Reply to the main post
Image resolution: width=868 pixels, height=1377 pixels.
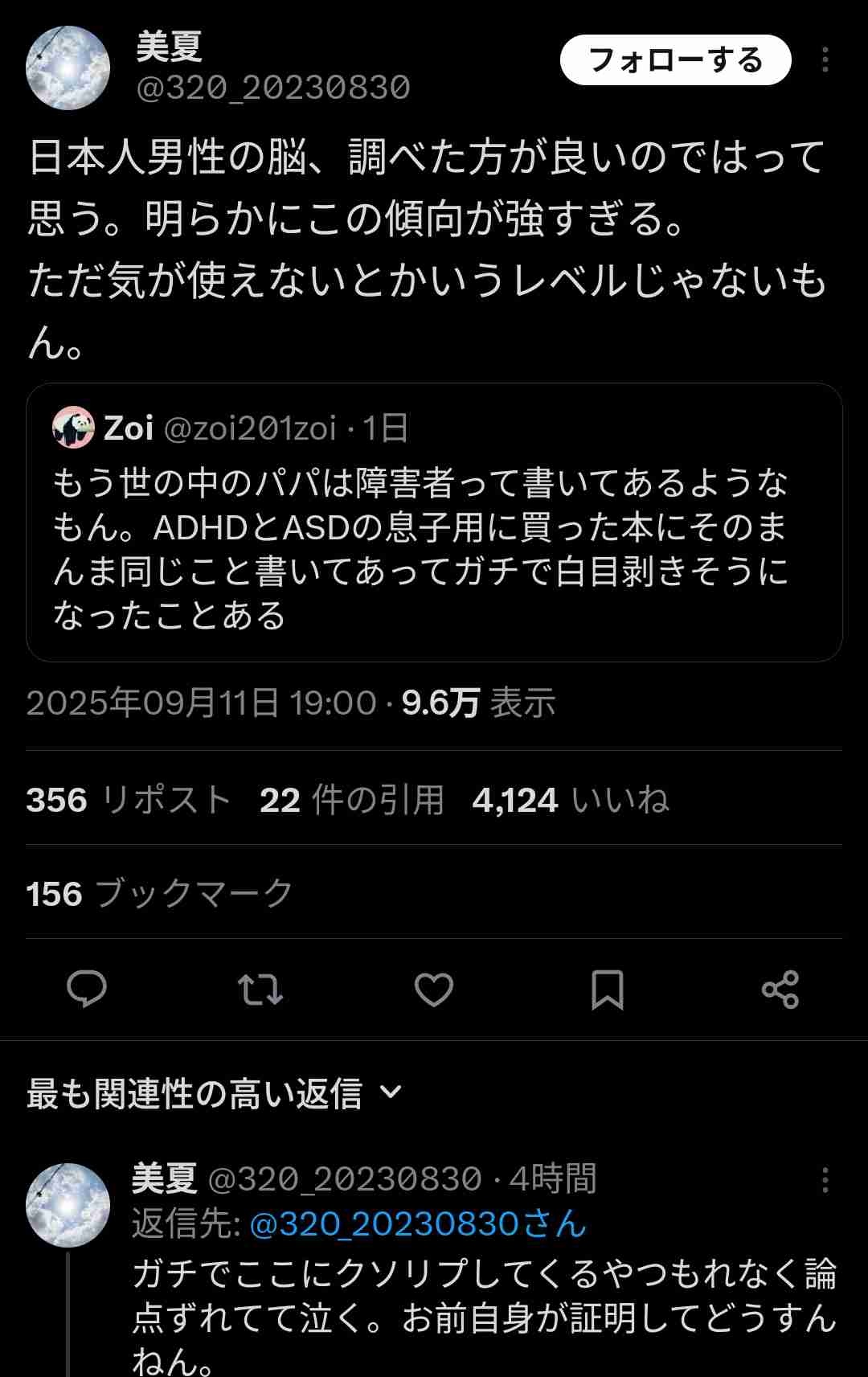(87, 989)
